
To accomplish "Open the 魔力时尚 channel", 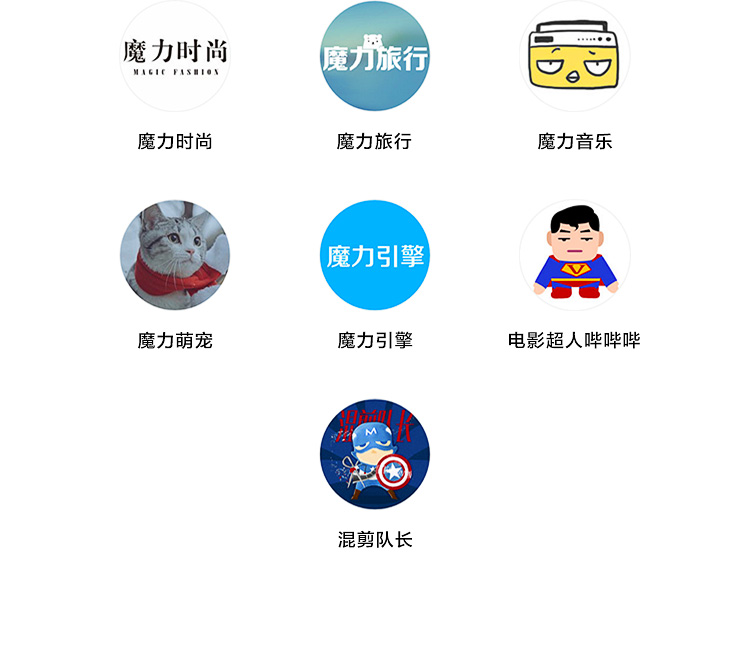I will [175, 57].
